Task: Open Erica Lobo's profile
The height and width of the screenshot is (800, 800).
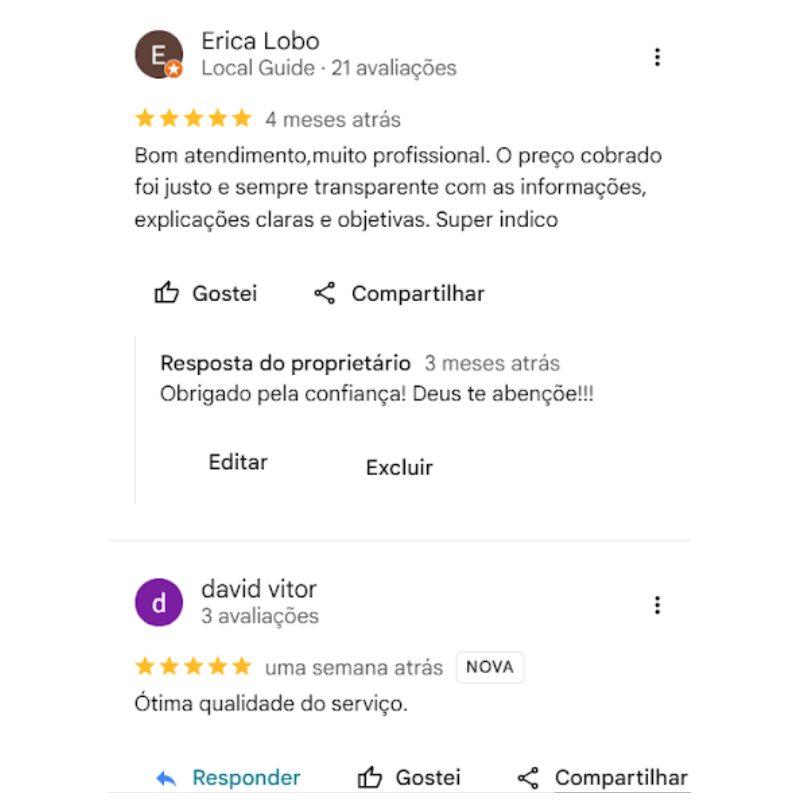Action: click(159, 55)
